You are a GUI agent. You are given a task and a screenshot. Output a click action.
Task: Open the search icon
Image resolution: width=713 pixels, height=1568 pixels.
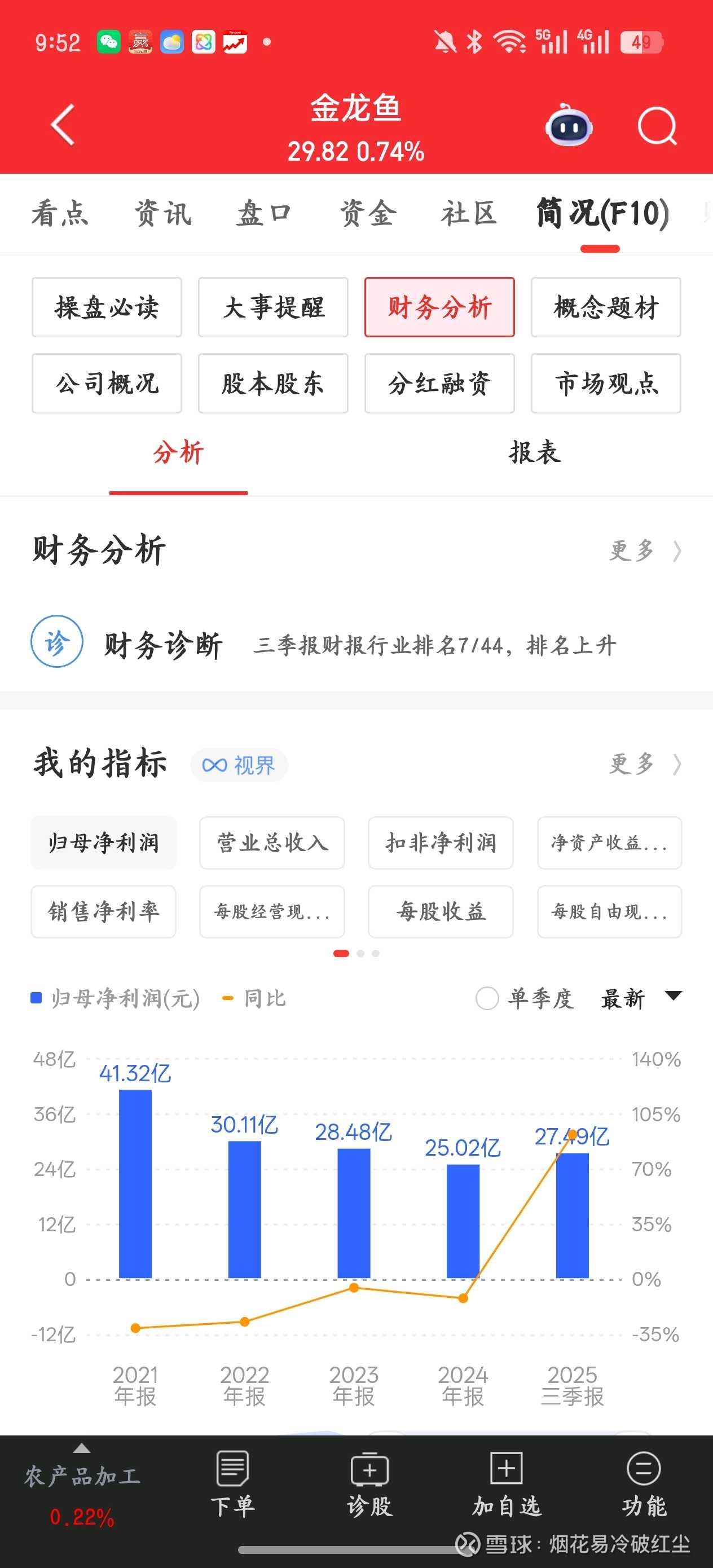(657, 126)
